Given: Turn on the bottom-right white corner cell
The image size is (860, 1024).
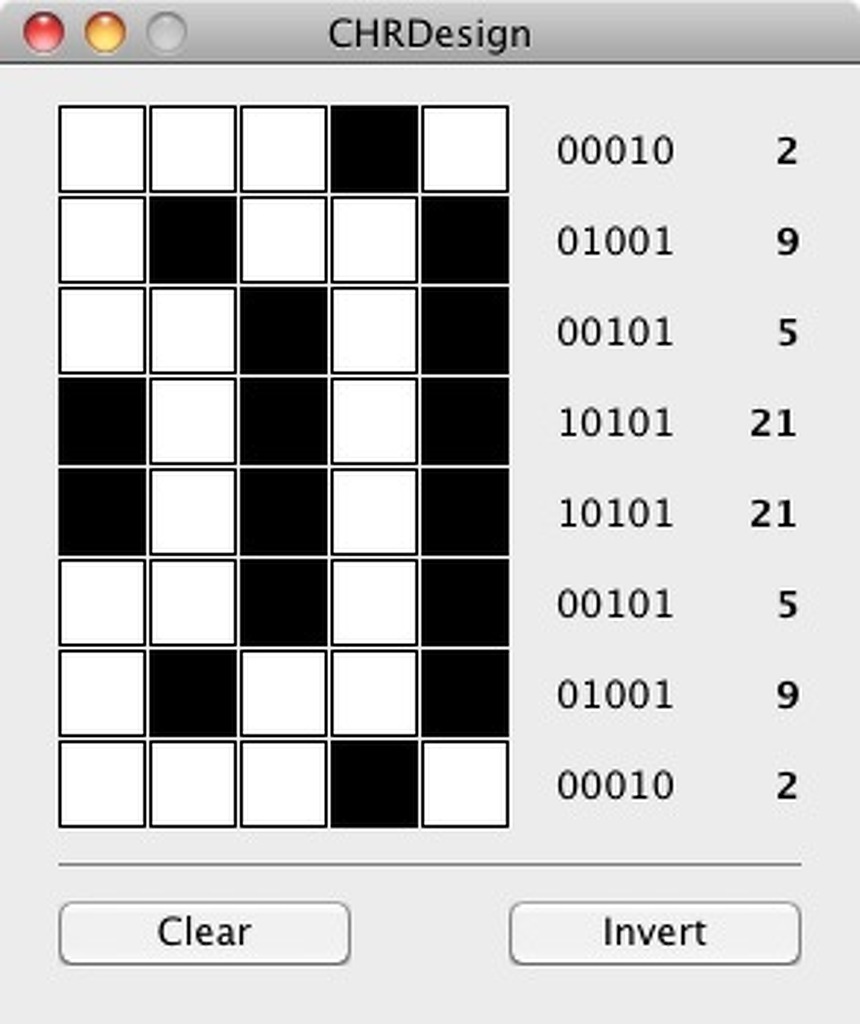Looking at the screenshot, I should point(465,784).
